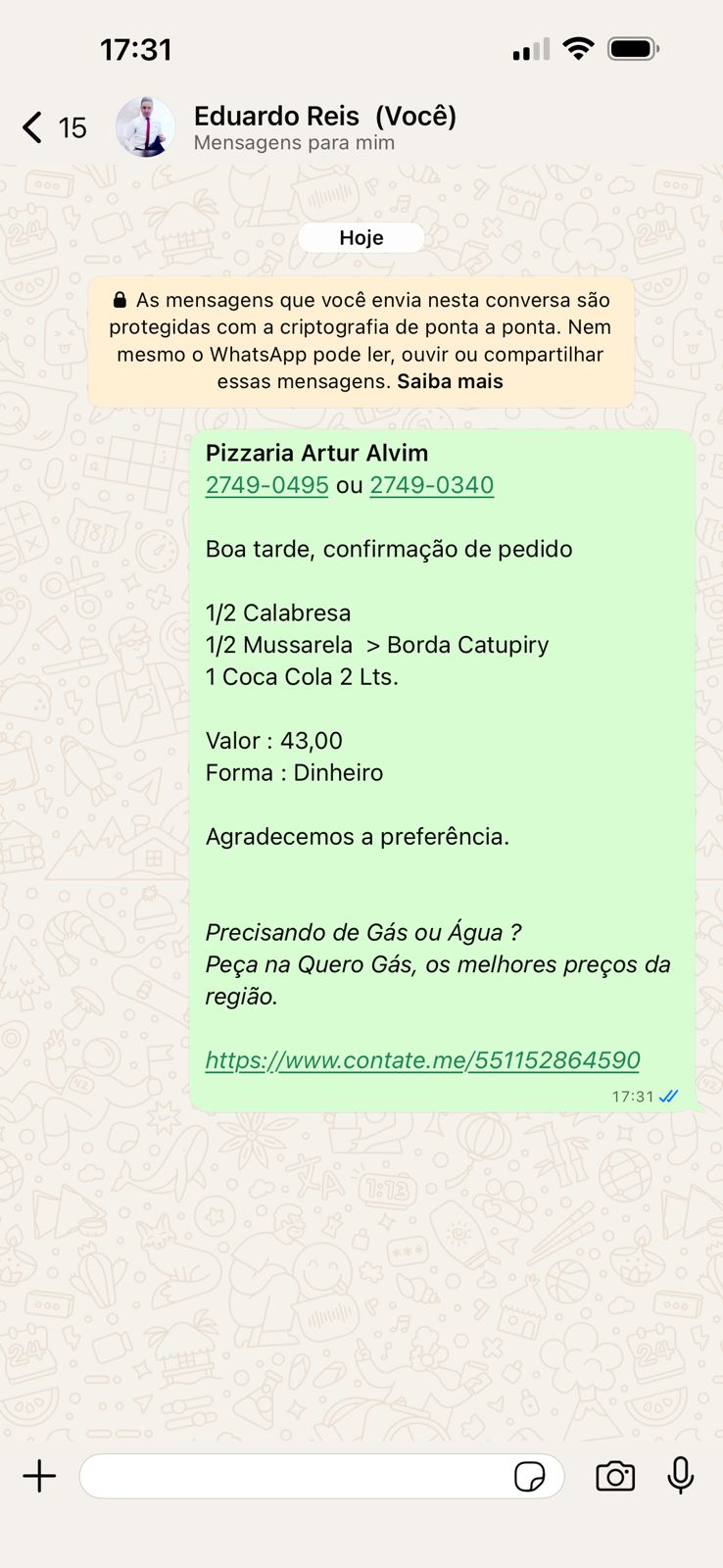Open Eduardo Reis's profile picture
This screenshot has width=723, height=1568.
146,127
